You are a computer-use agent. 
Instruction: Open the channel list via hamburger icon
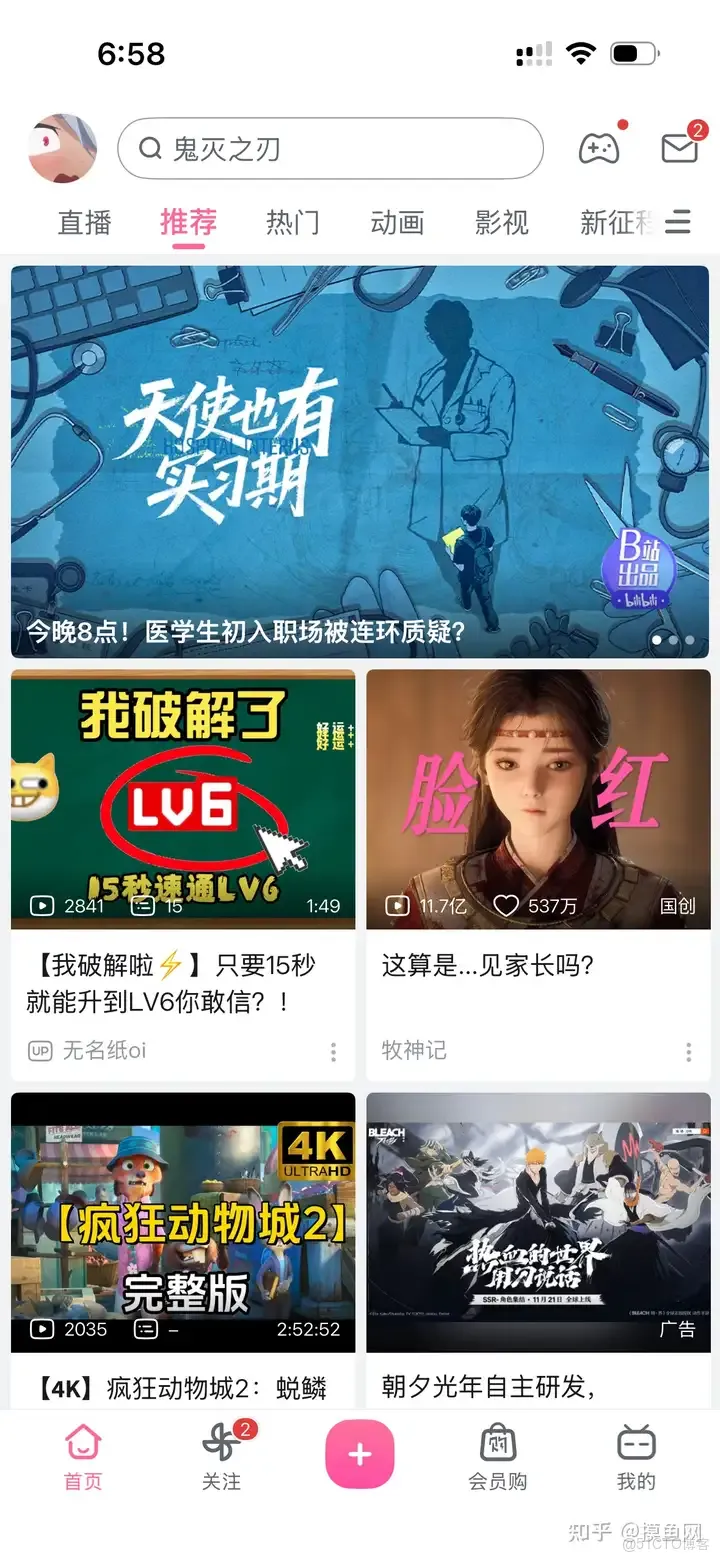click(678, 222)
